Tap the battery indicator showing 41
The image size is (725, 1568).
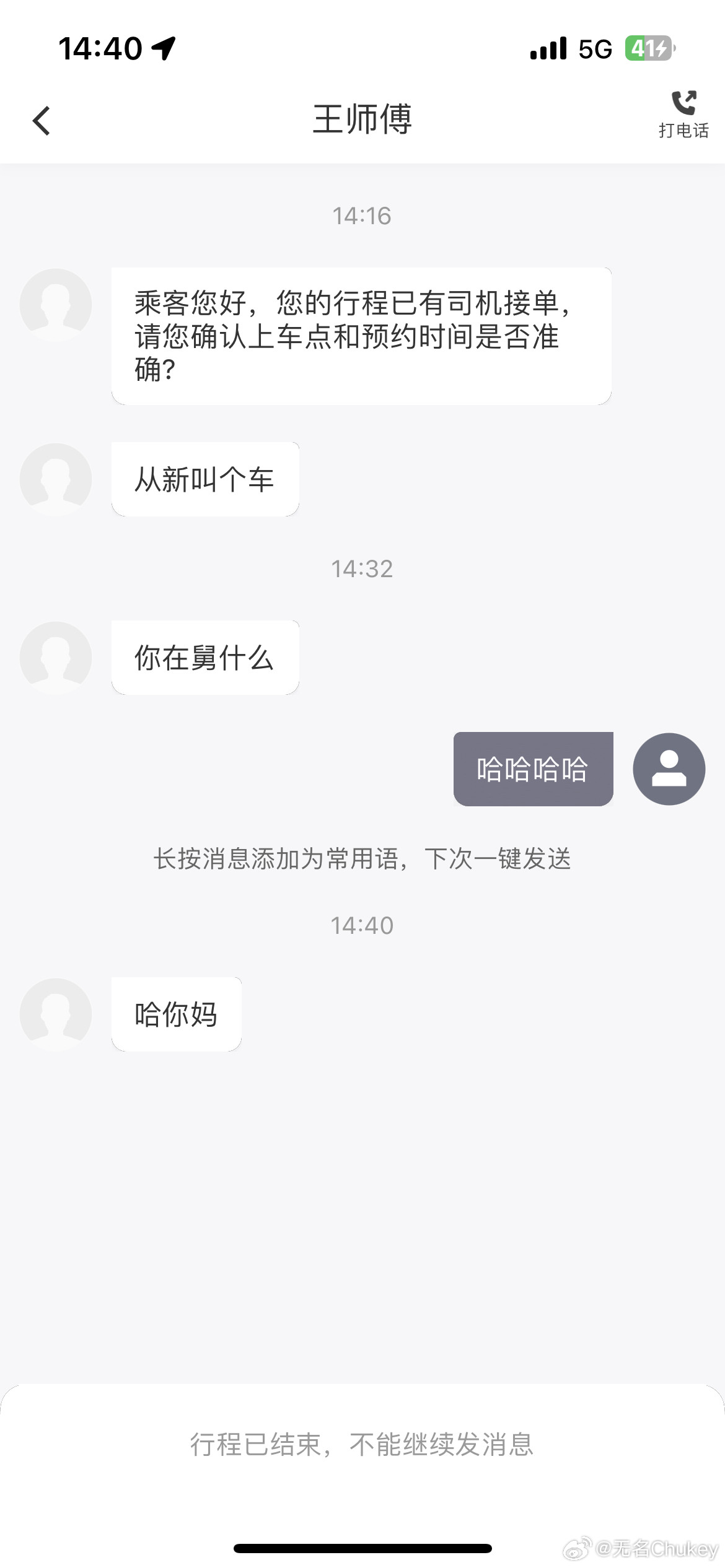click(x=651, y=47)
